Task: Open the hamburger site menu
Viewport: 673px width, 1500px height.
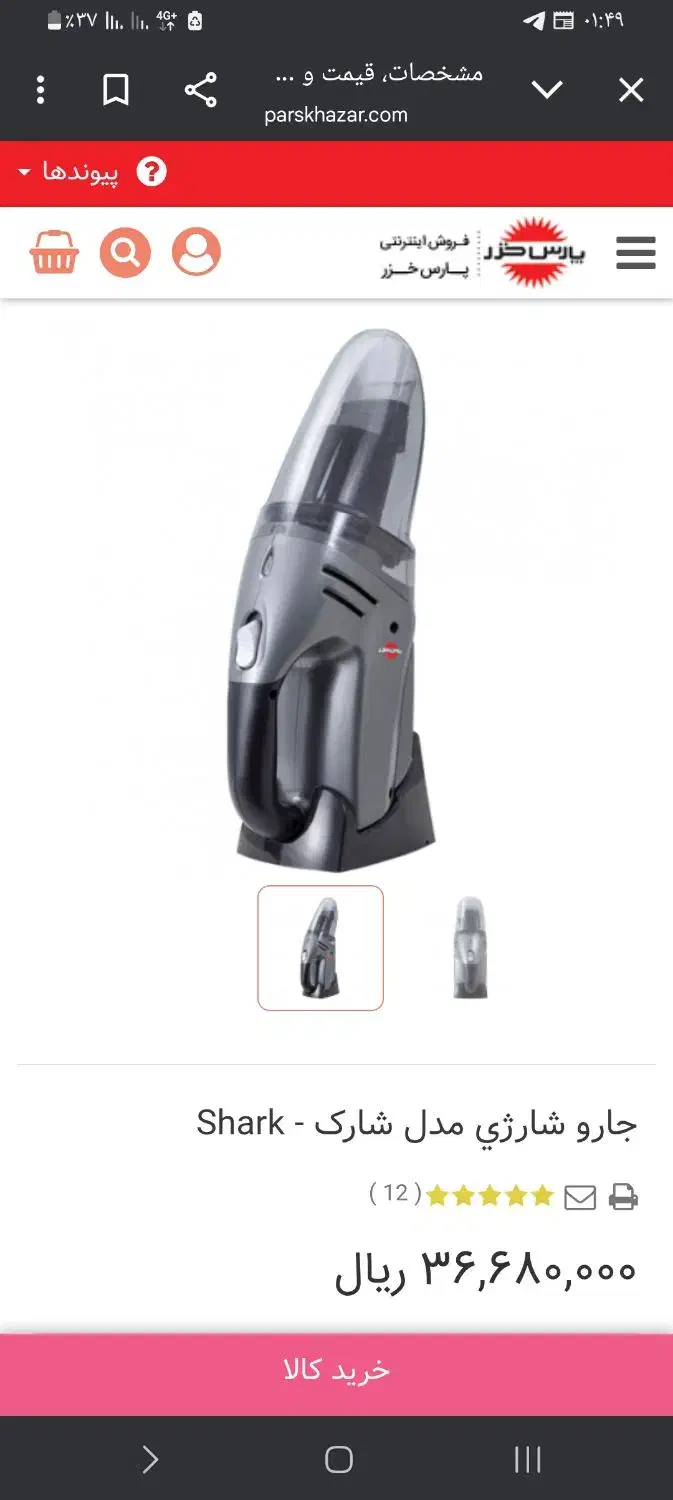Action: click(635, 253)
